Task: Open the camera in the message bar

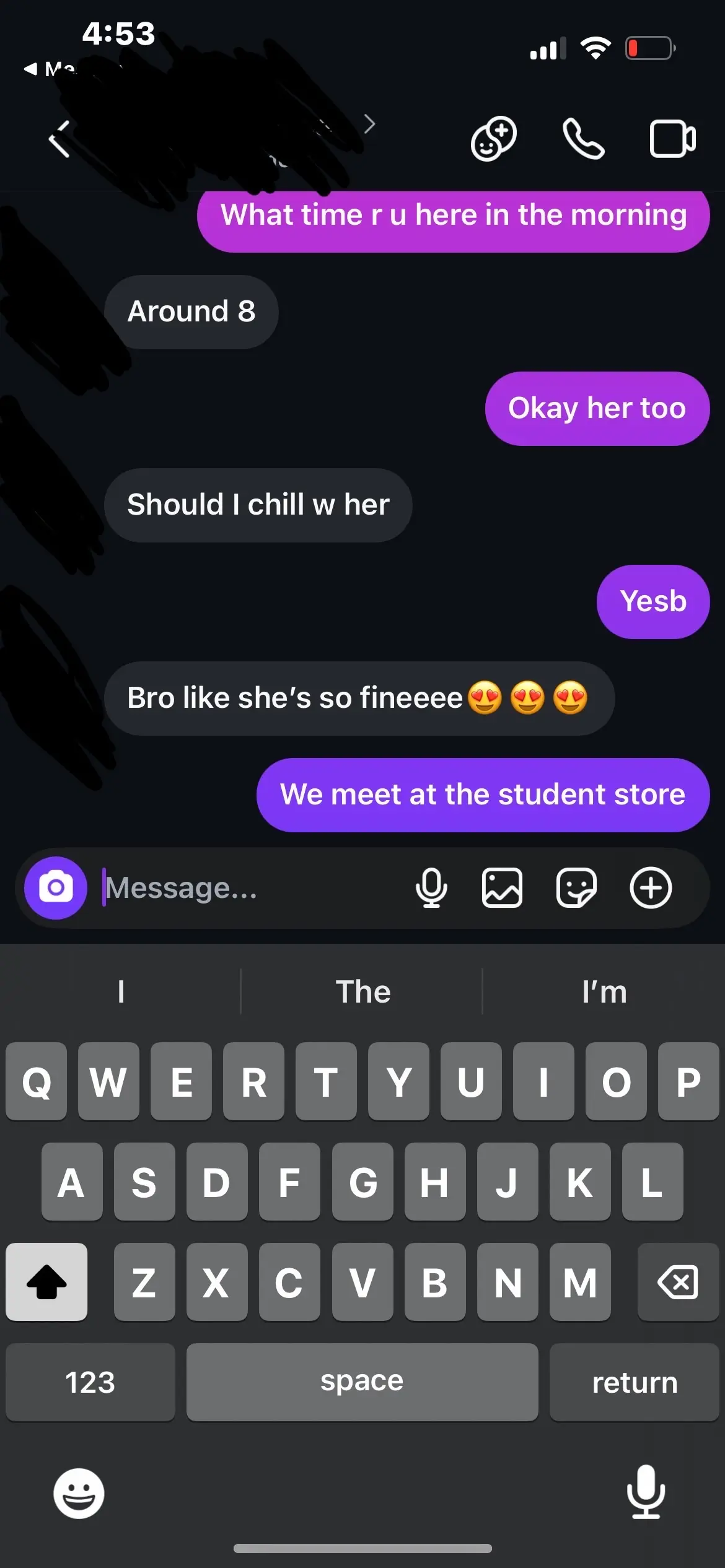Action: (56, 888)
